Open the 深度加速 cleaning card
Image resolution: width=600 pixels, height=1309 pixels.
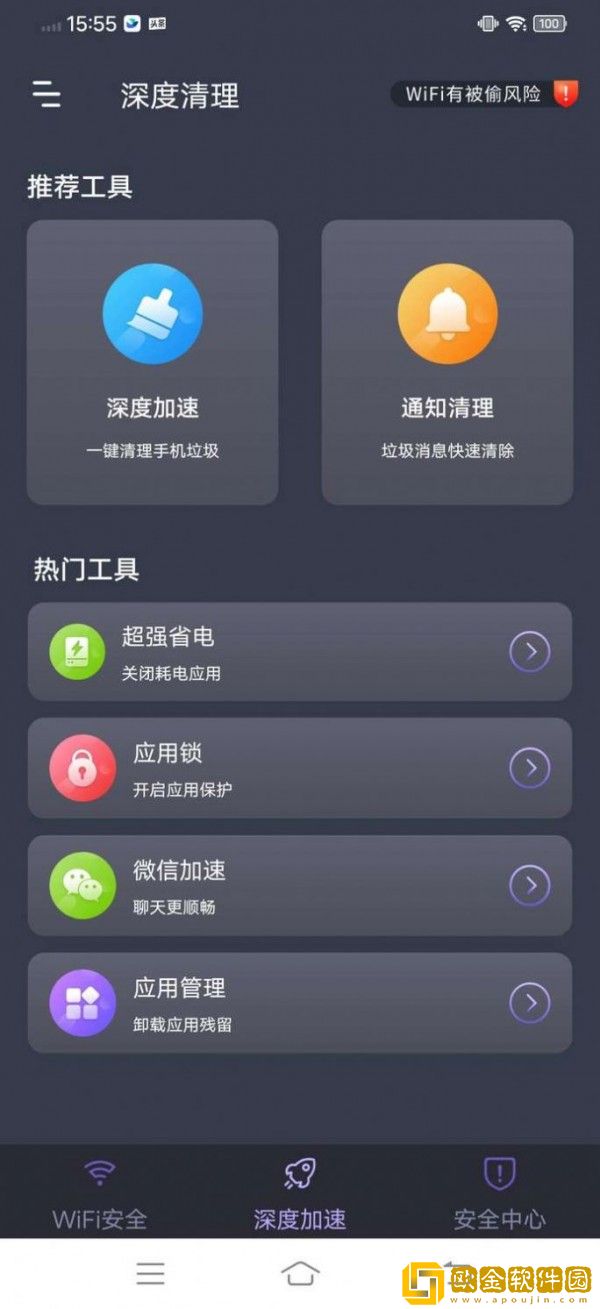click(x=152, y=362)
